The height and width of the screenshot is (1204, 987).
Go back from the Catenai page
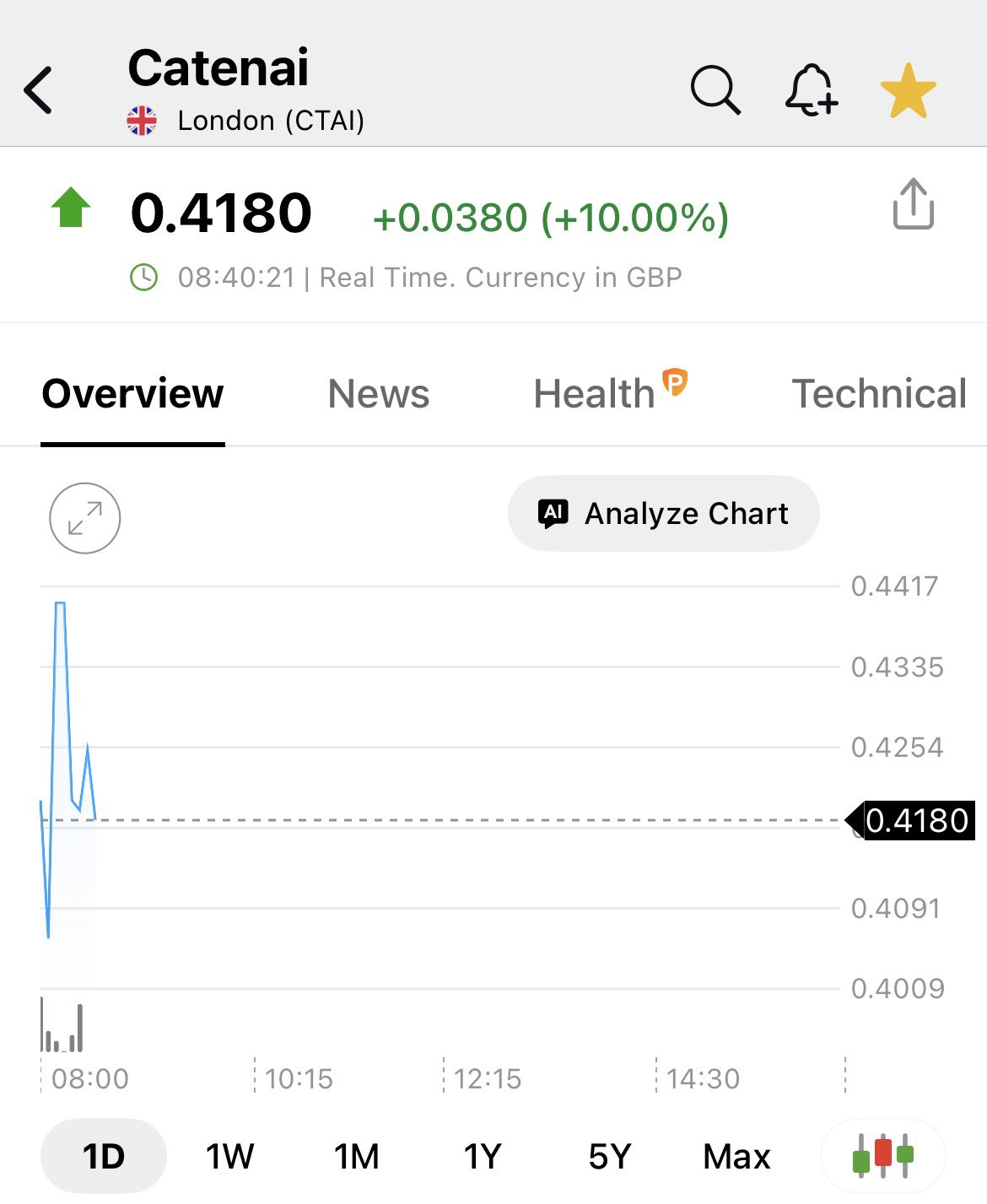(x=39, y=90)
